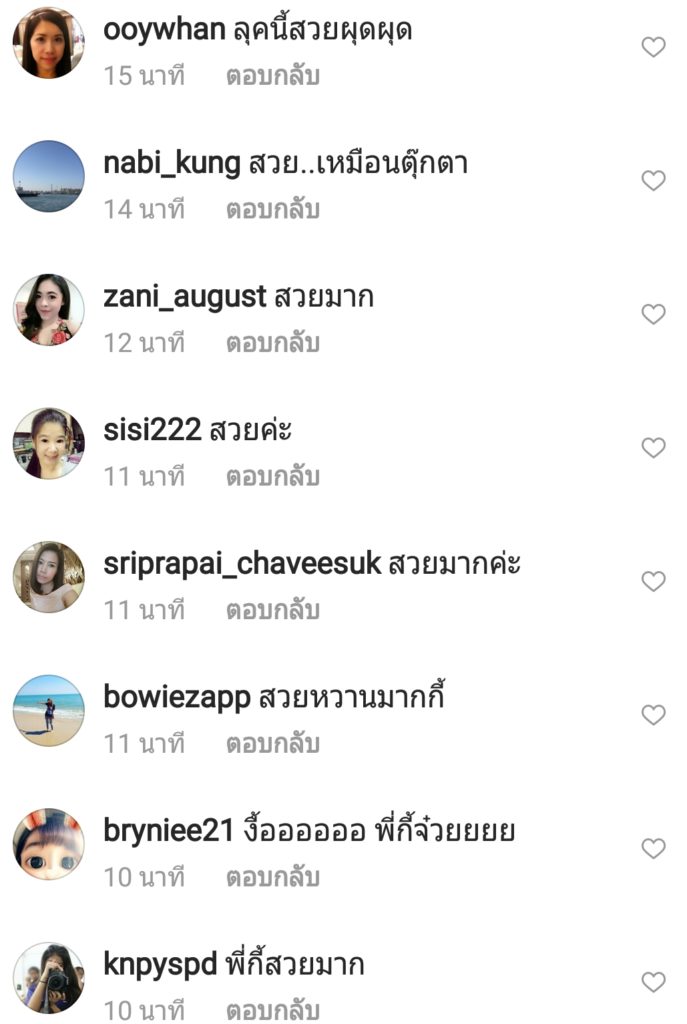
Task: View zani_august's profile photo
Action: [48, 310]
